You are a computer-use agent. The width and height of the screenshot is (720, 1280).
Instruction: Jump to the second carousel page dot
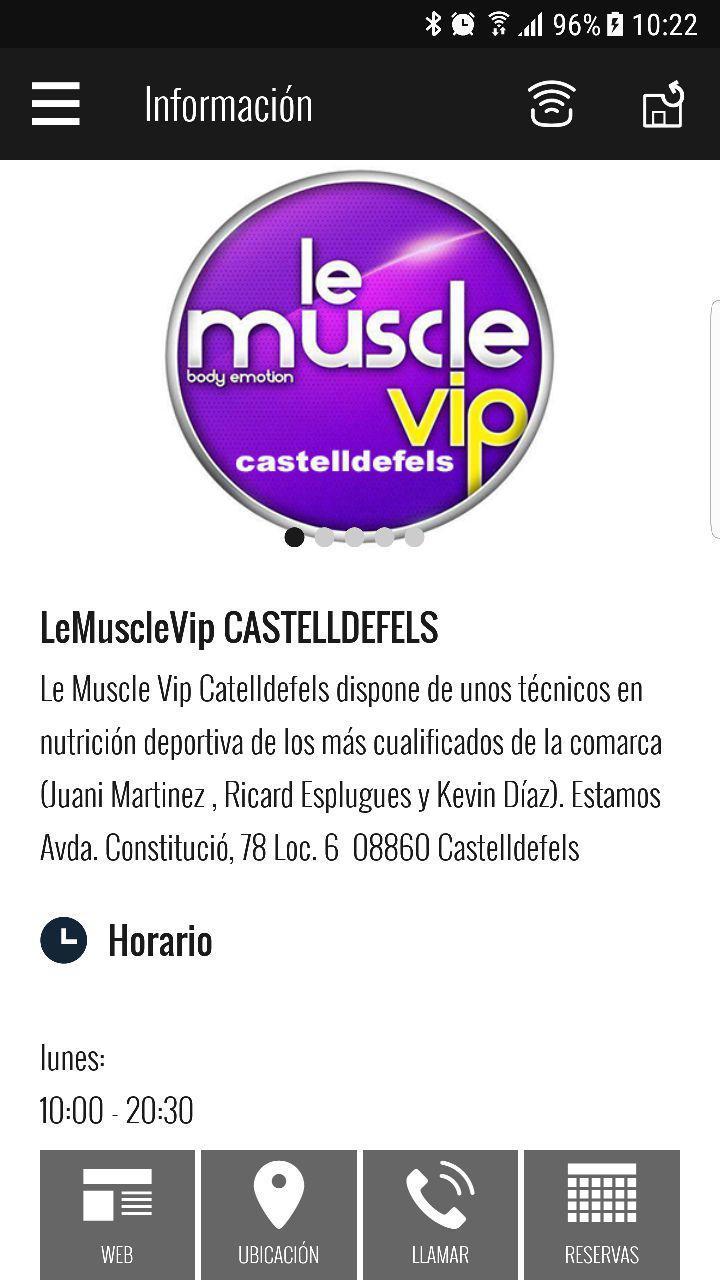tap(324, 537)
